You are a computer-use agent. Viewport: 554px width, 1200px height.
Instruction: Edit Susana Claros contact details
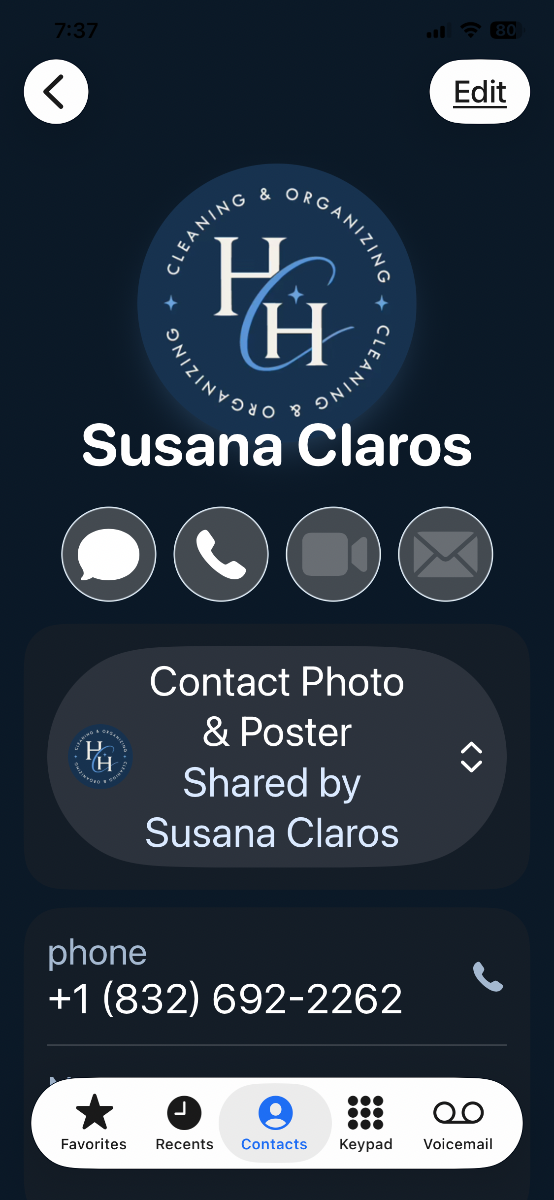point(480,92)
